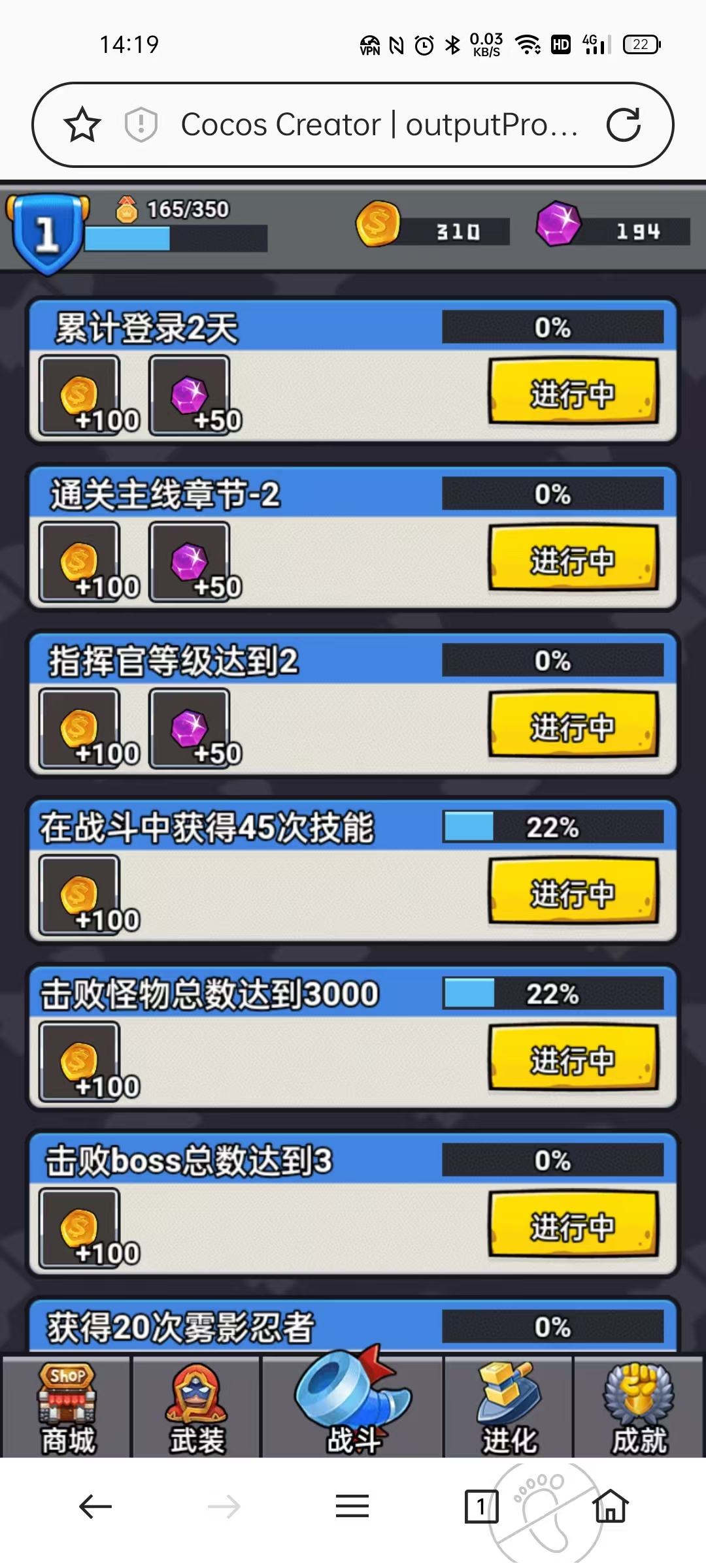This screenshot has height=1568, width=706.
Task: Open the browser tabs switcher
Action: (x=481, y=1507)
